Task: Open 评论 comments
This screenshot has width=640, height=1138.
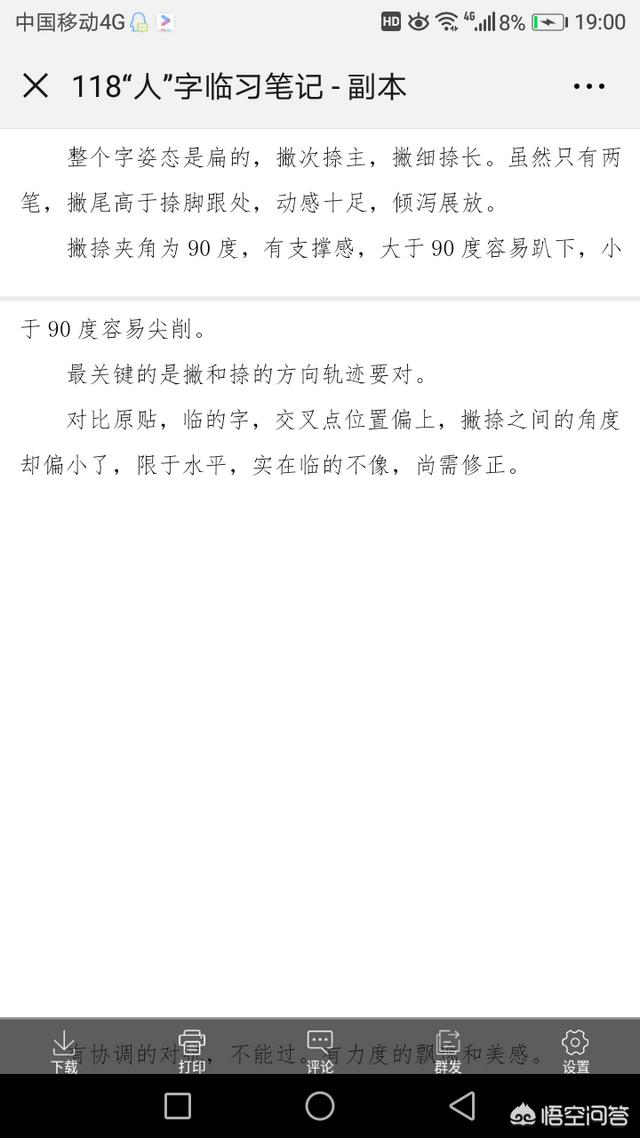Action: (x=320, y=1051)
